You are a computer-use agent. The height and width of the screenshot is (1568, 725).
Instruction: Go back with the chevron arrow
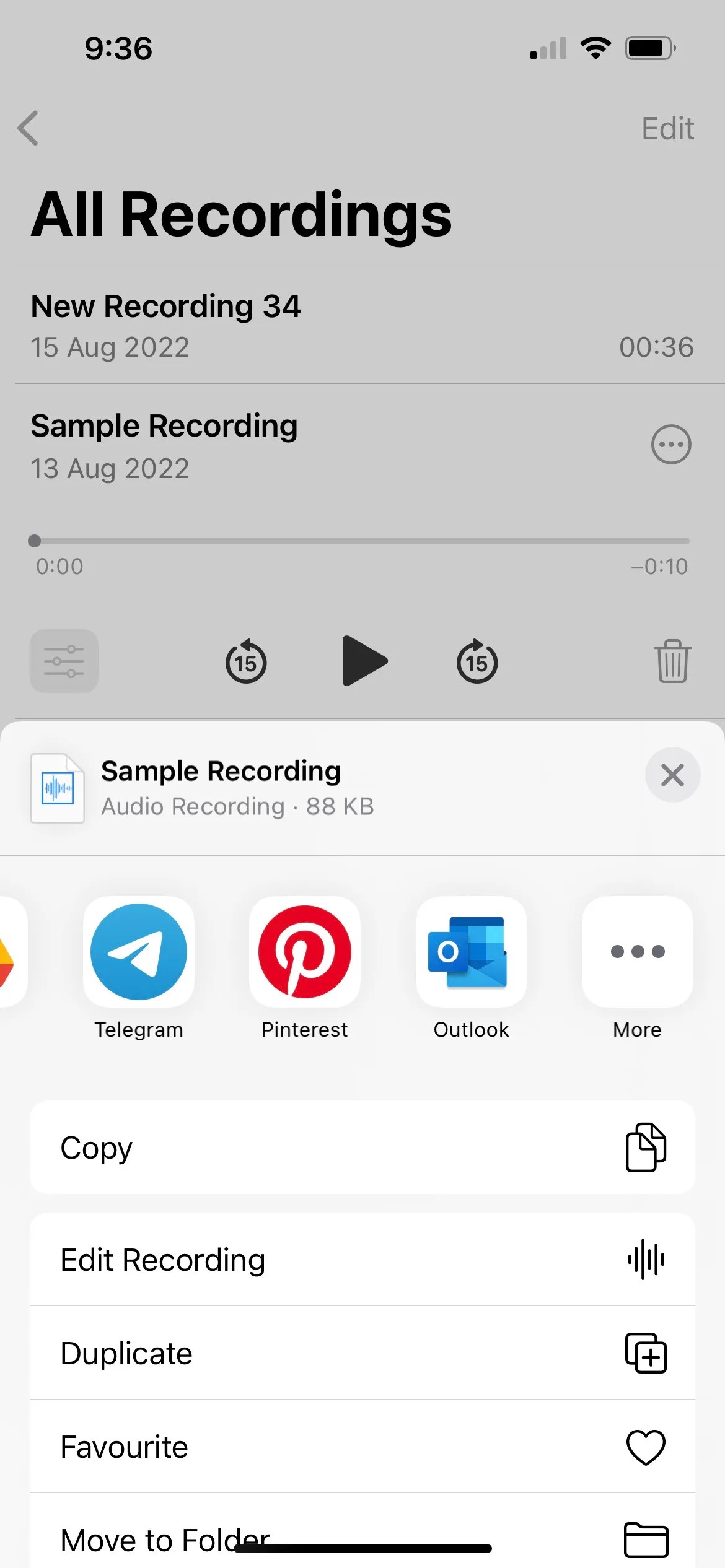[29, 129]
